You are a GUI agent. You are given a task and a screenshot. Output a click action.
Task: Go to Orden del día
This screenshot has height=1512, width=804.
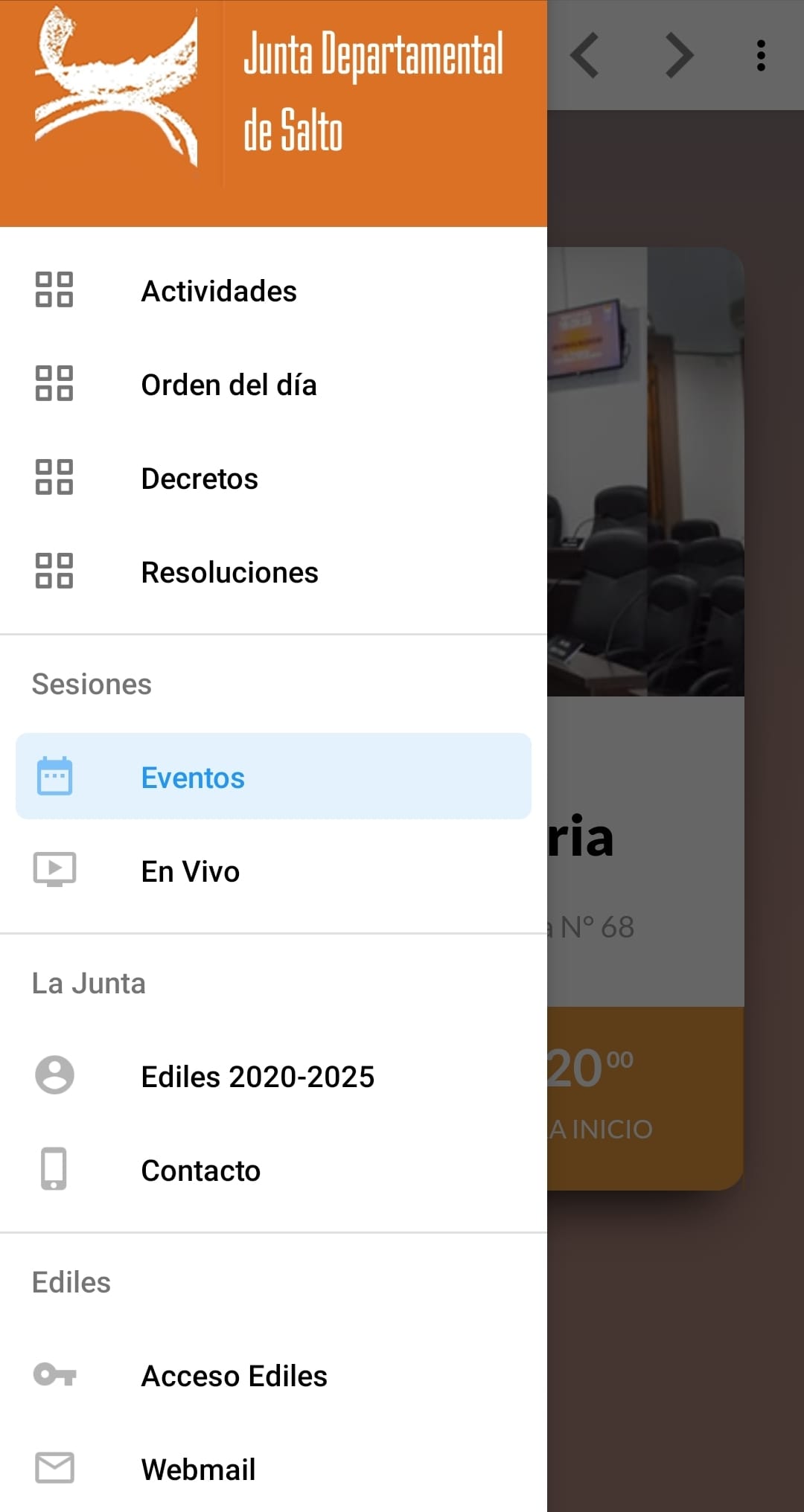(x=229, y=385)
